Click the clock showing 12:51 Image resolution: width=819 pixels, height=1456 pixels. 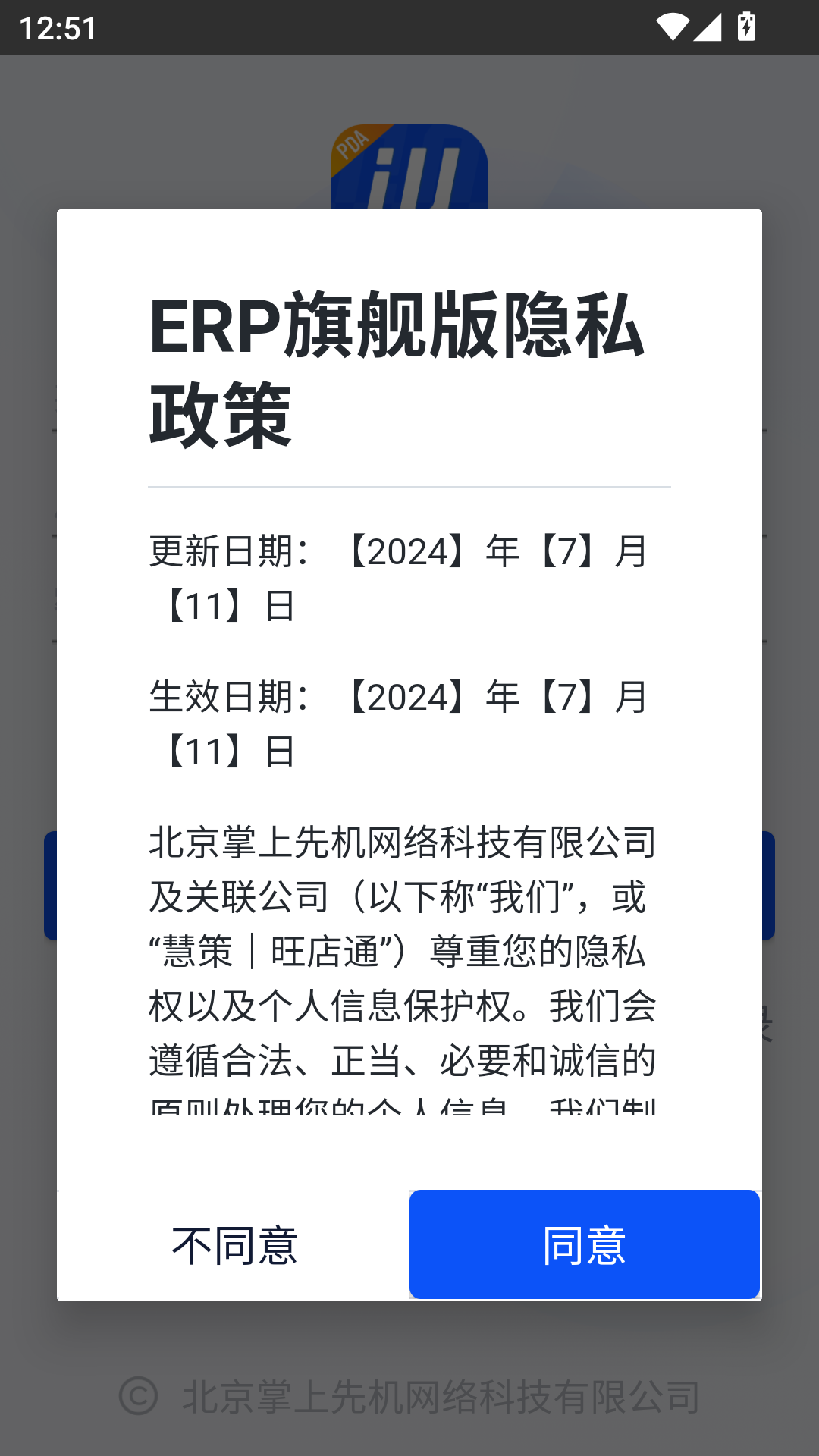click(57, 28)
